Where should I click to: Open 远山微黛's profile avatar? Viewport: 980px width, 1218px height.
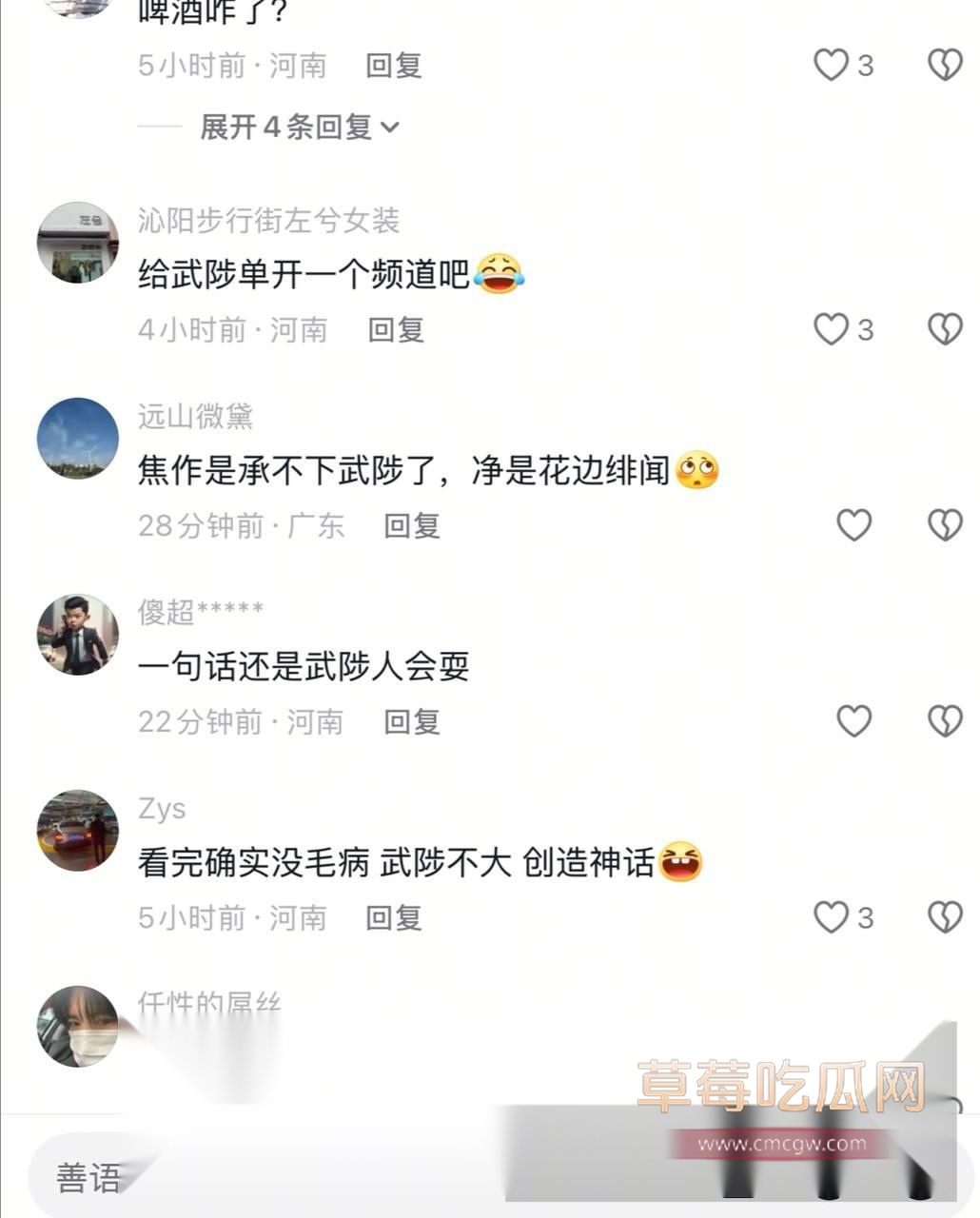(x=77, y=439)
